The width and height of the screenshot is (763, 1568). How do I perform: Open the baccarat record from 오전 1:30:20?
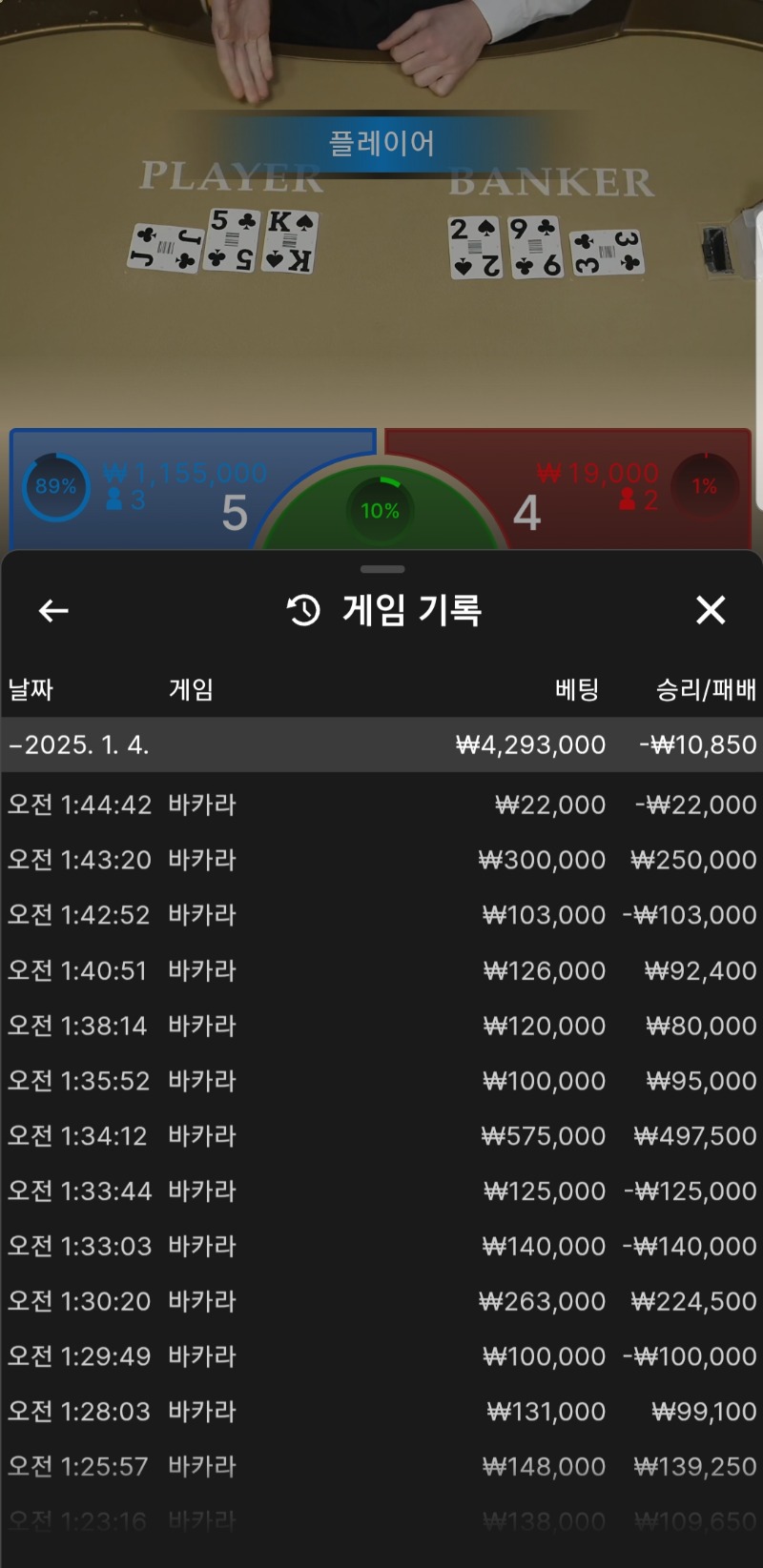[x=381, y=1302]
